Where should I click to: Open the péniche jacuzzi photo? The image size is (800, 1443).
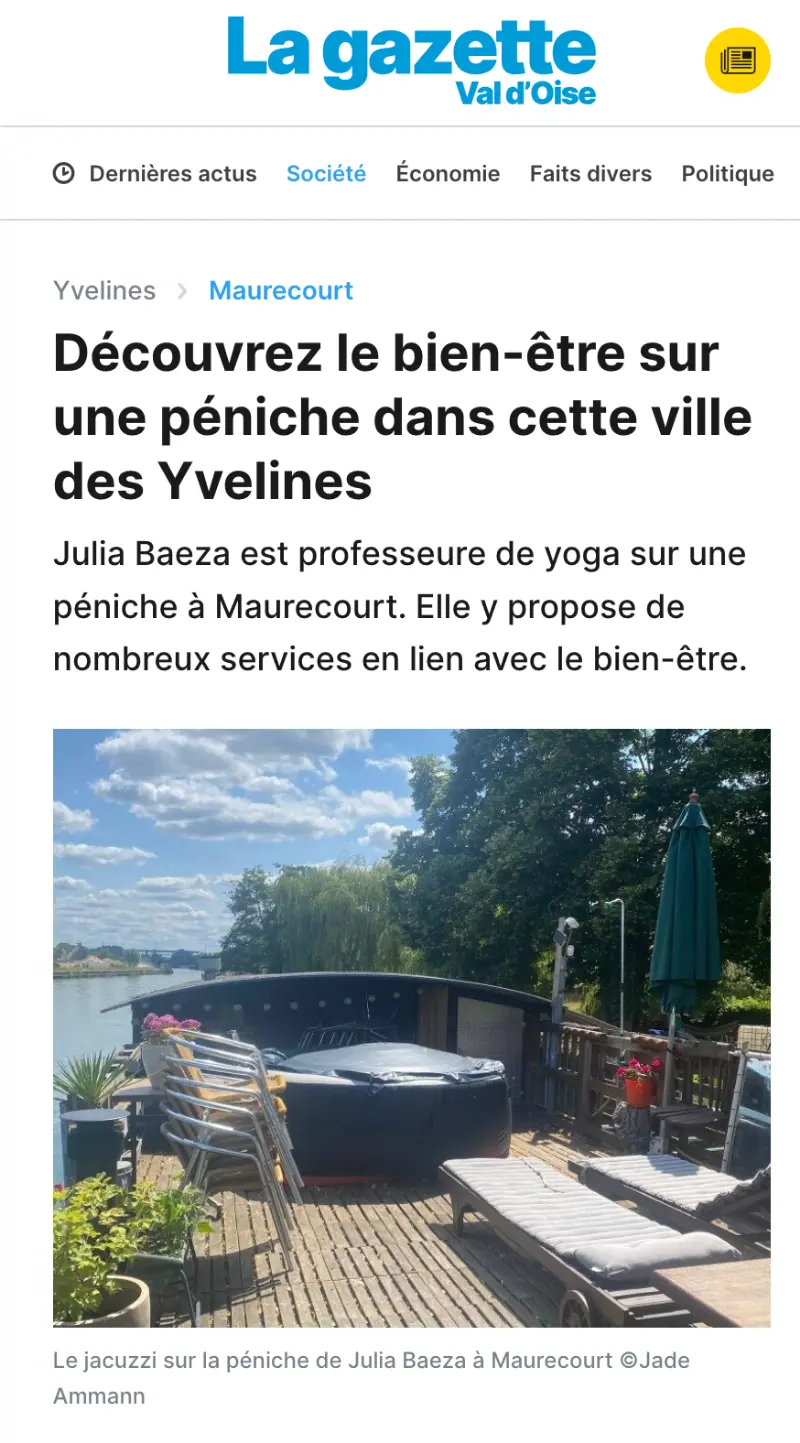411,1027
